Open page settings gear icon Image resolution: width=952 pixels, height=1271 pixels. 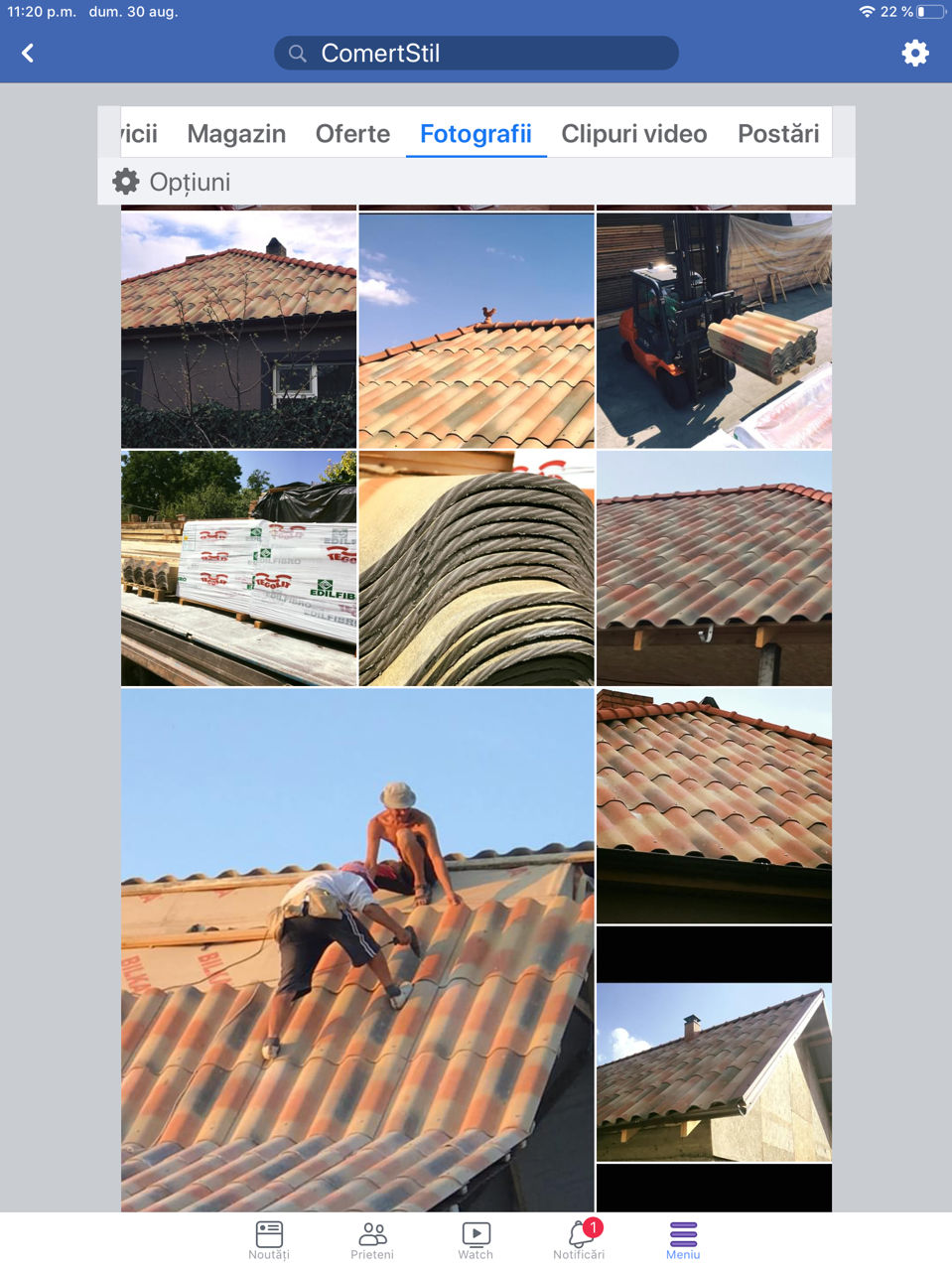pos(914,54)
